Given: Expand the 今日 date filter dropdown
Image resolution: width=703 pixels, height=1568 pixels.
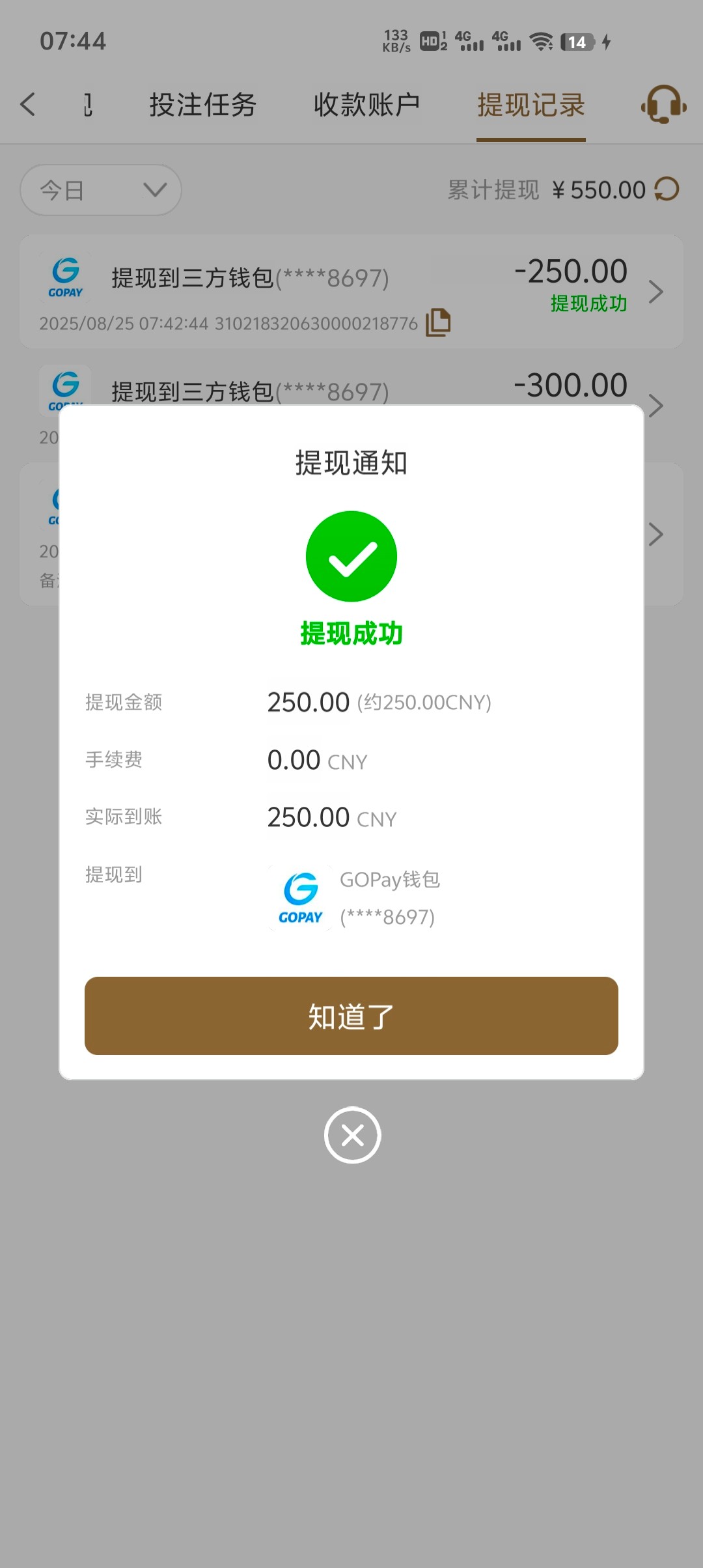Looking at the screenshot, I should click(101, 190).
